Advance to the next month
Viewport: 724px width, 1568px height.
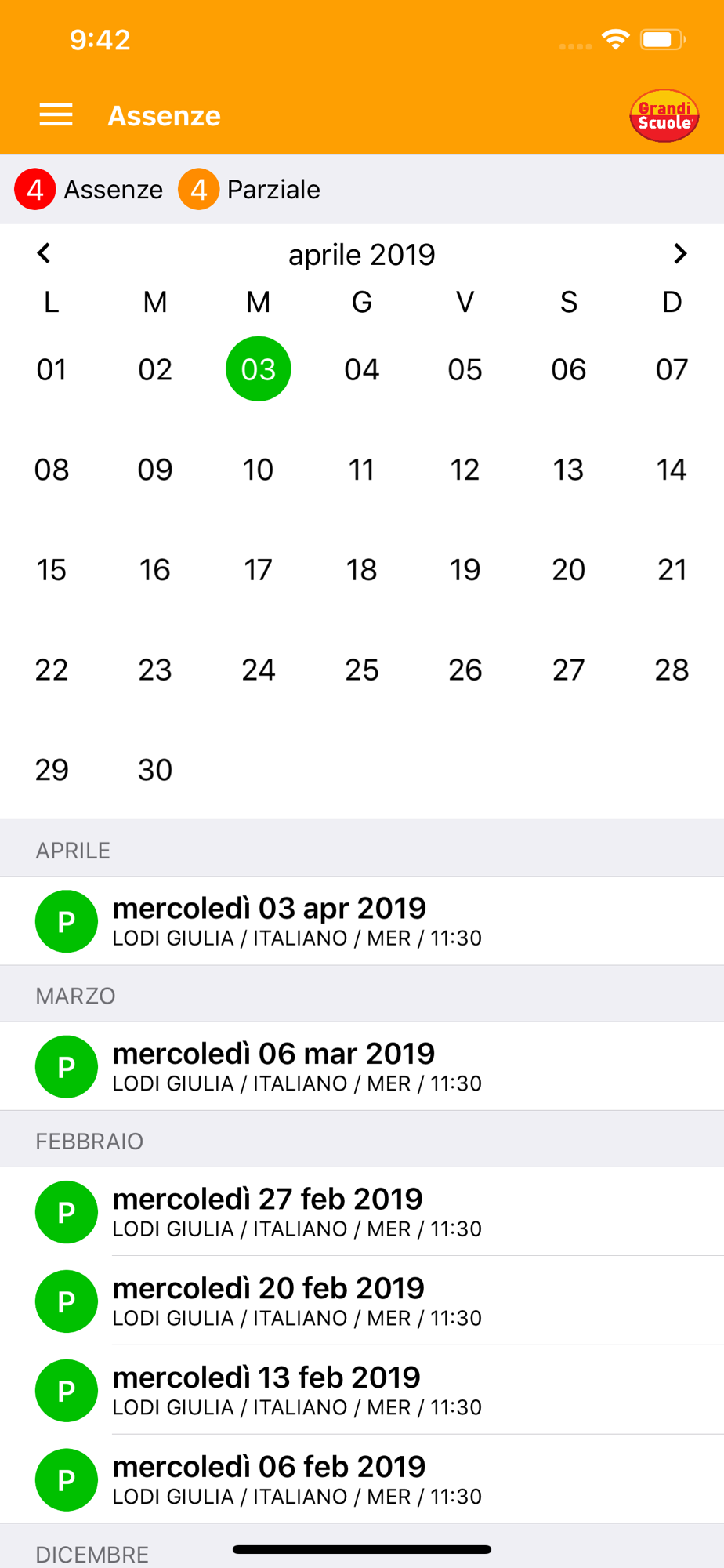(x=680, y=253)
